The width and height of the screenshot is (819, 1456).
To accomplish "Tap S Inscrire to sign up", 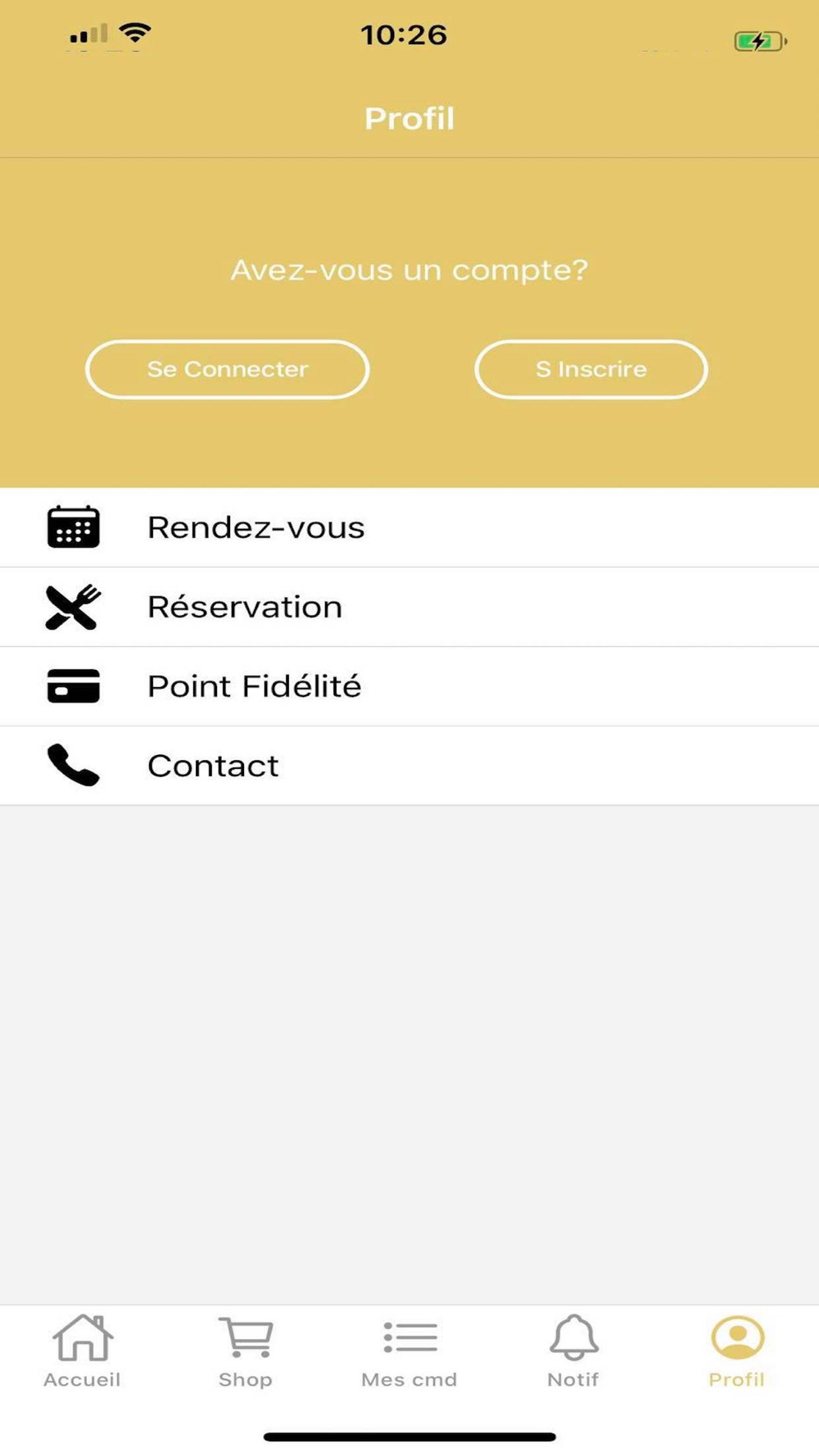I will coord(590,369).
